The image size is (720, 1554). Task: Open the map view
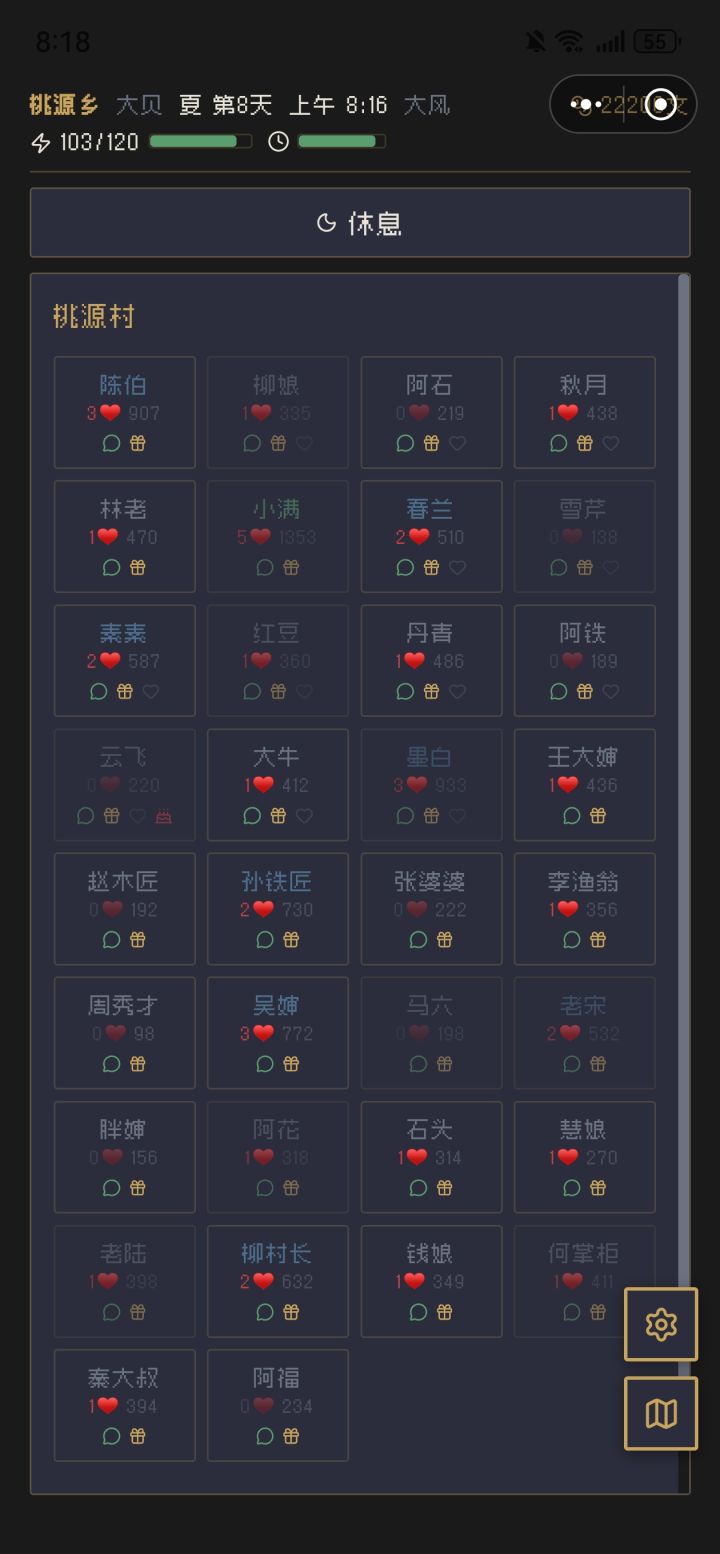(660, 1414)
